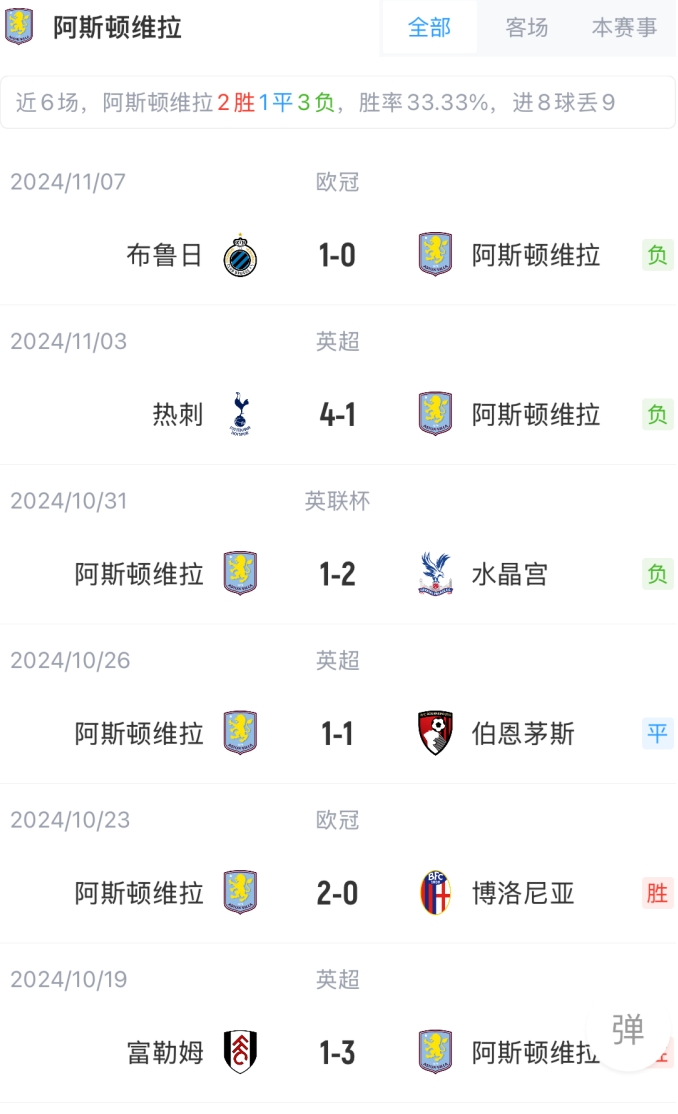678x1114 pixels.
Task: Switch to the 全部 tab
Action: (429, 28)
